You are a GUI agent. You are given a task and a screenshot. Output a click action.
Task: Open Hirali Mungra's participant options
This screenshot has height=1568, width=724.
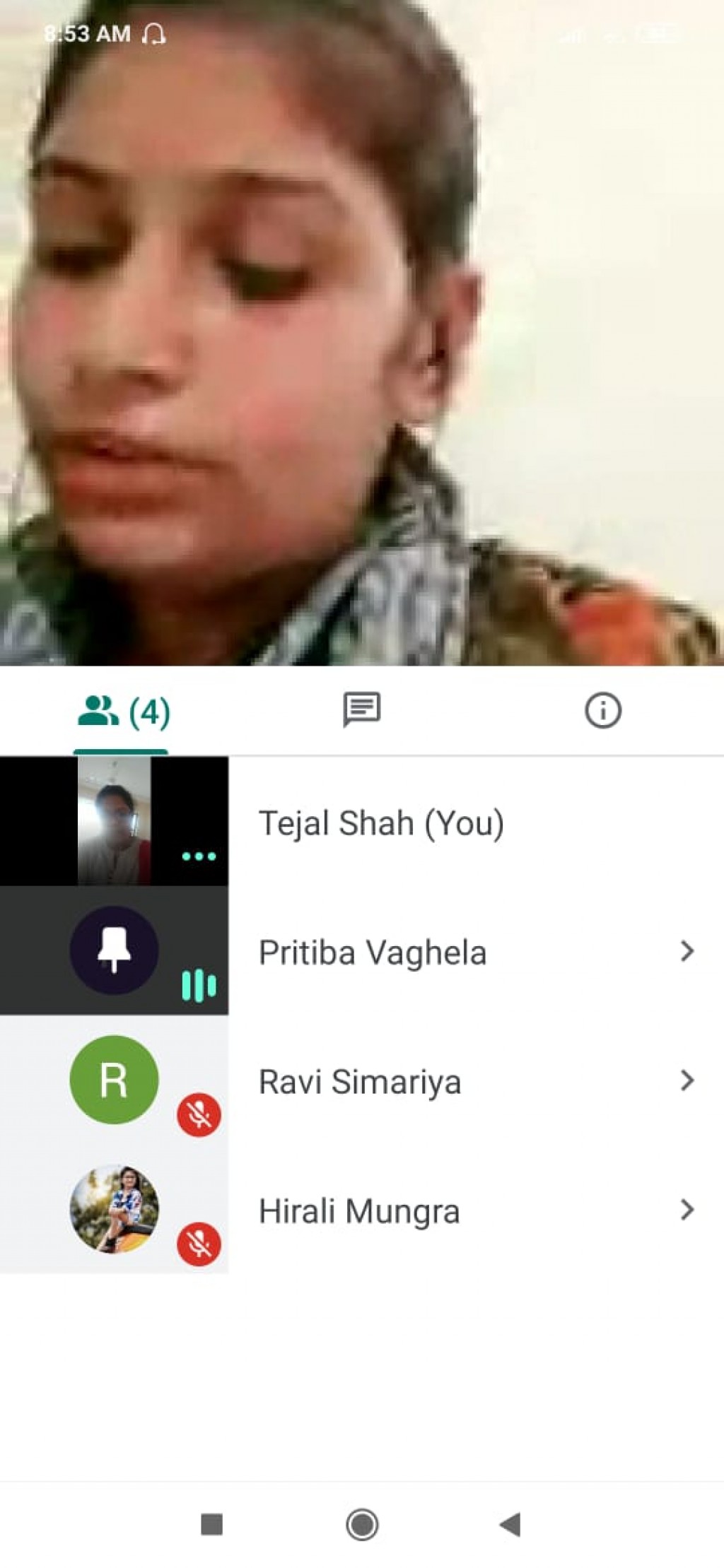(x=686, y=1210)
